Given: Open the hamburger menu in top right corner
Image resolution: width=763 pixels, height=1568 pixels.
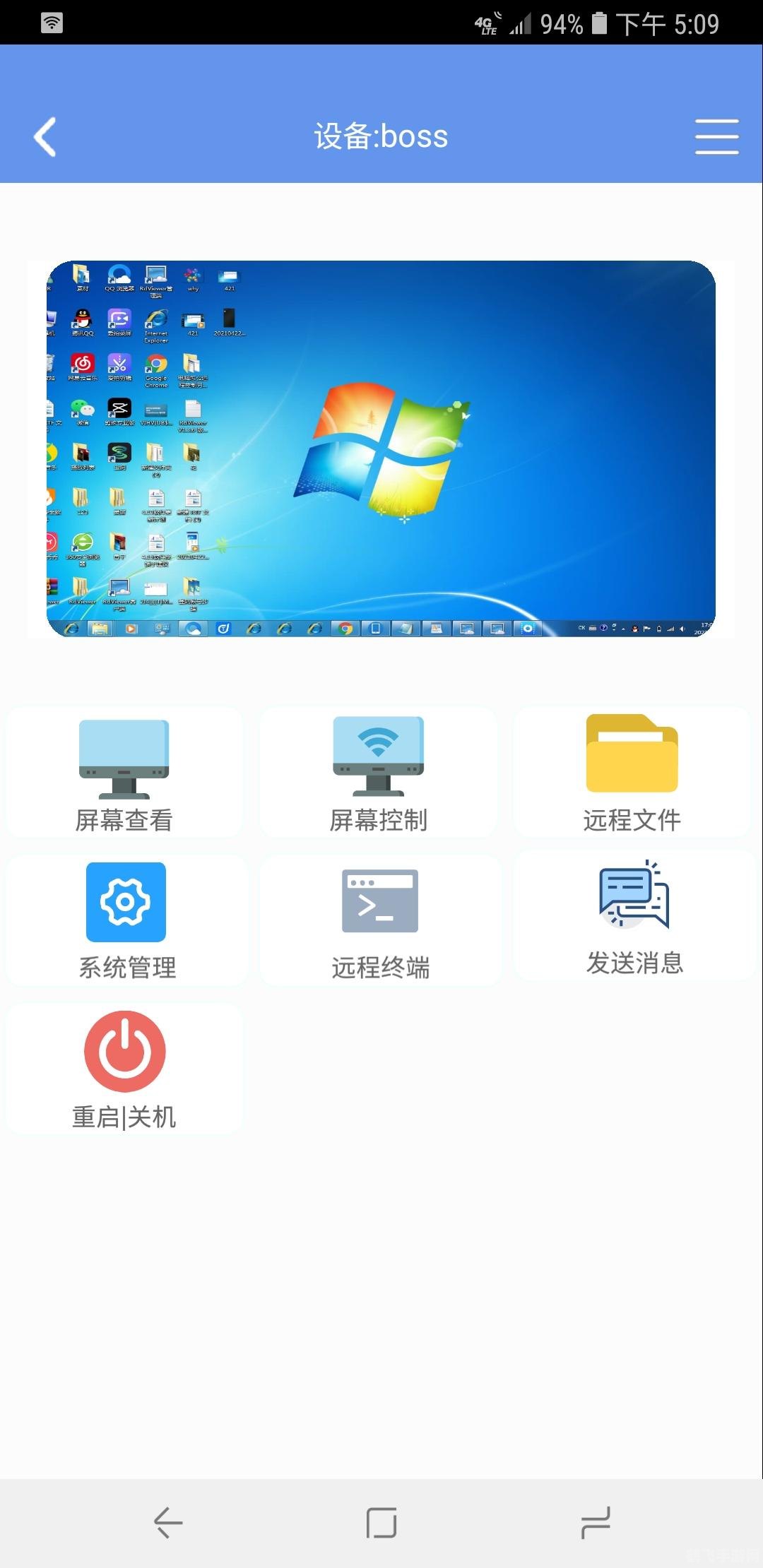Looking at the screenshot, I should click(716, 136).
